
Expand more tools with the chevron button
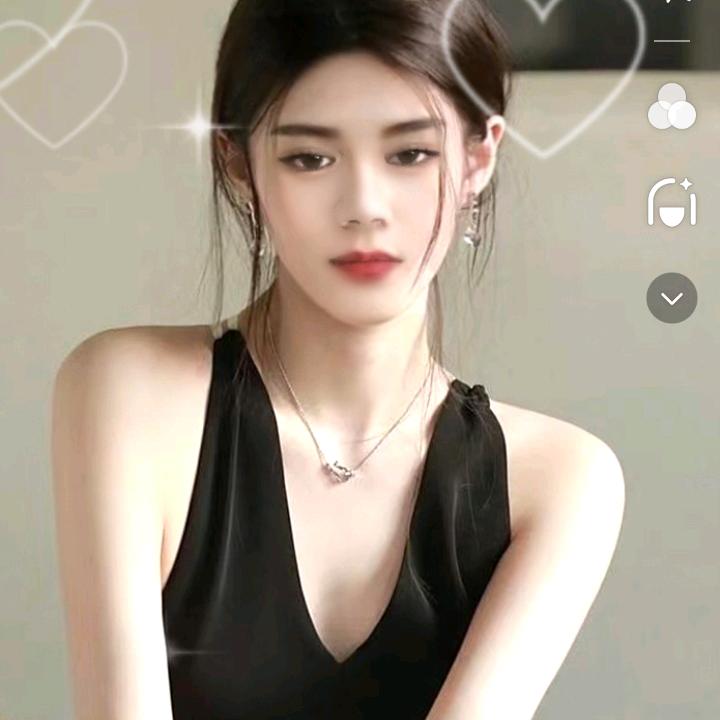coord(672,298)
